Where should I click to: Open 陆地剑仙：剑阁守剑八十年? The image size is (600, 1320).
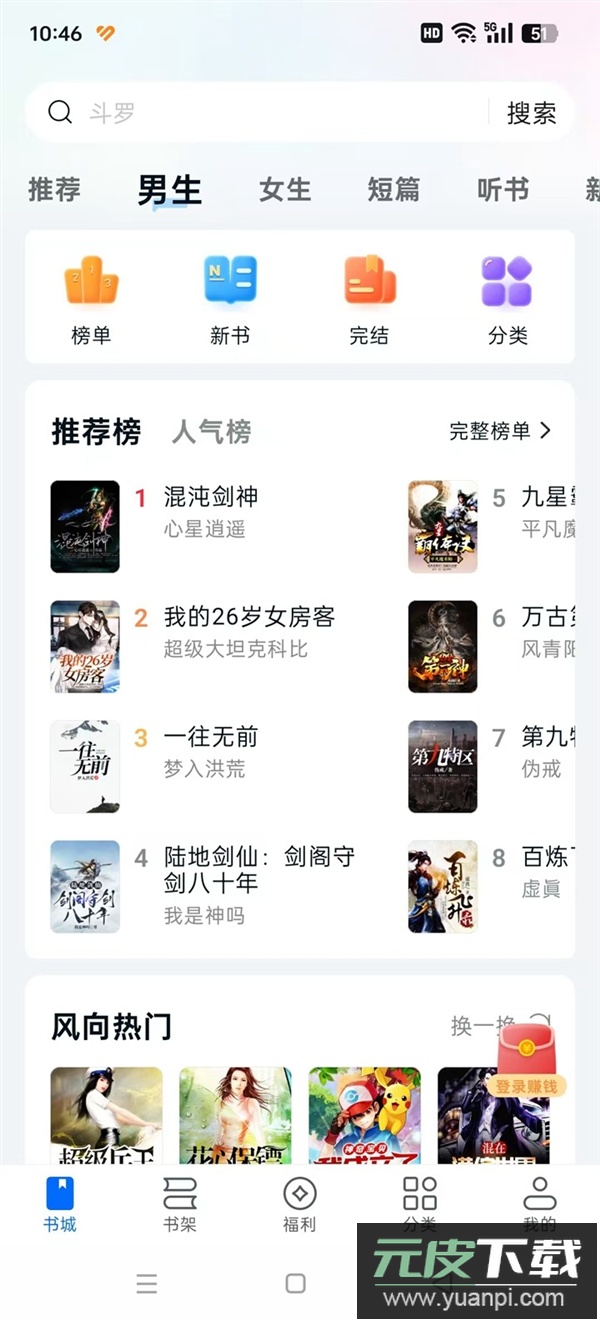point(258,869)
